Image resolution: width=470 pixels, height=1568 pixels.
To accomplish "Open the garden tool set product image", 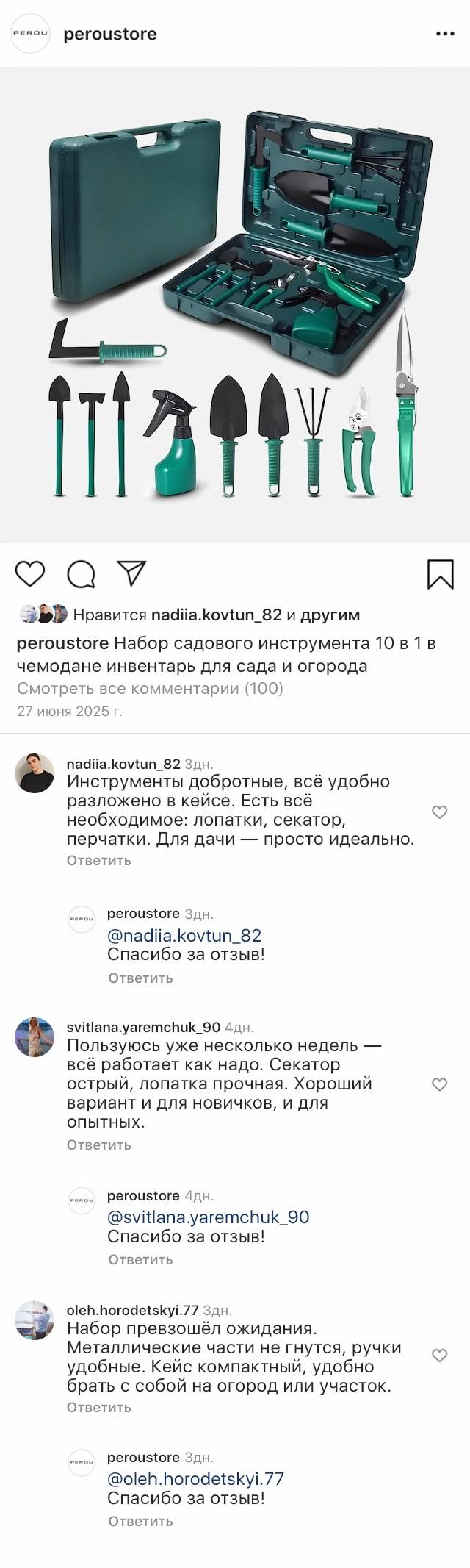I will click(235, 305).
